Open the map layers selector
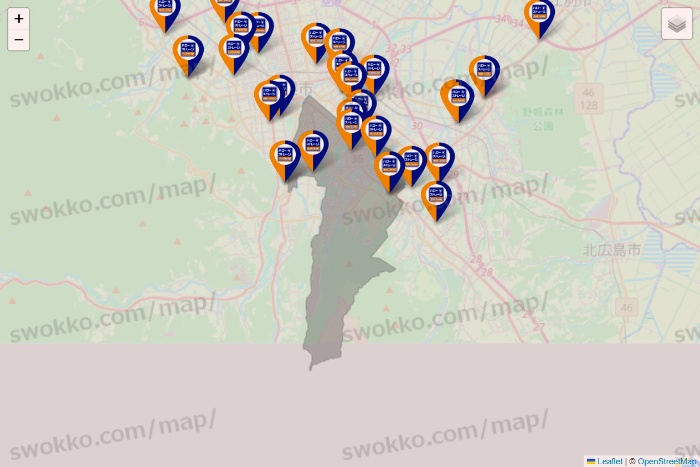Screen dimensions: 700x467 pos(677,24)
